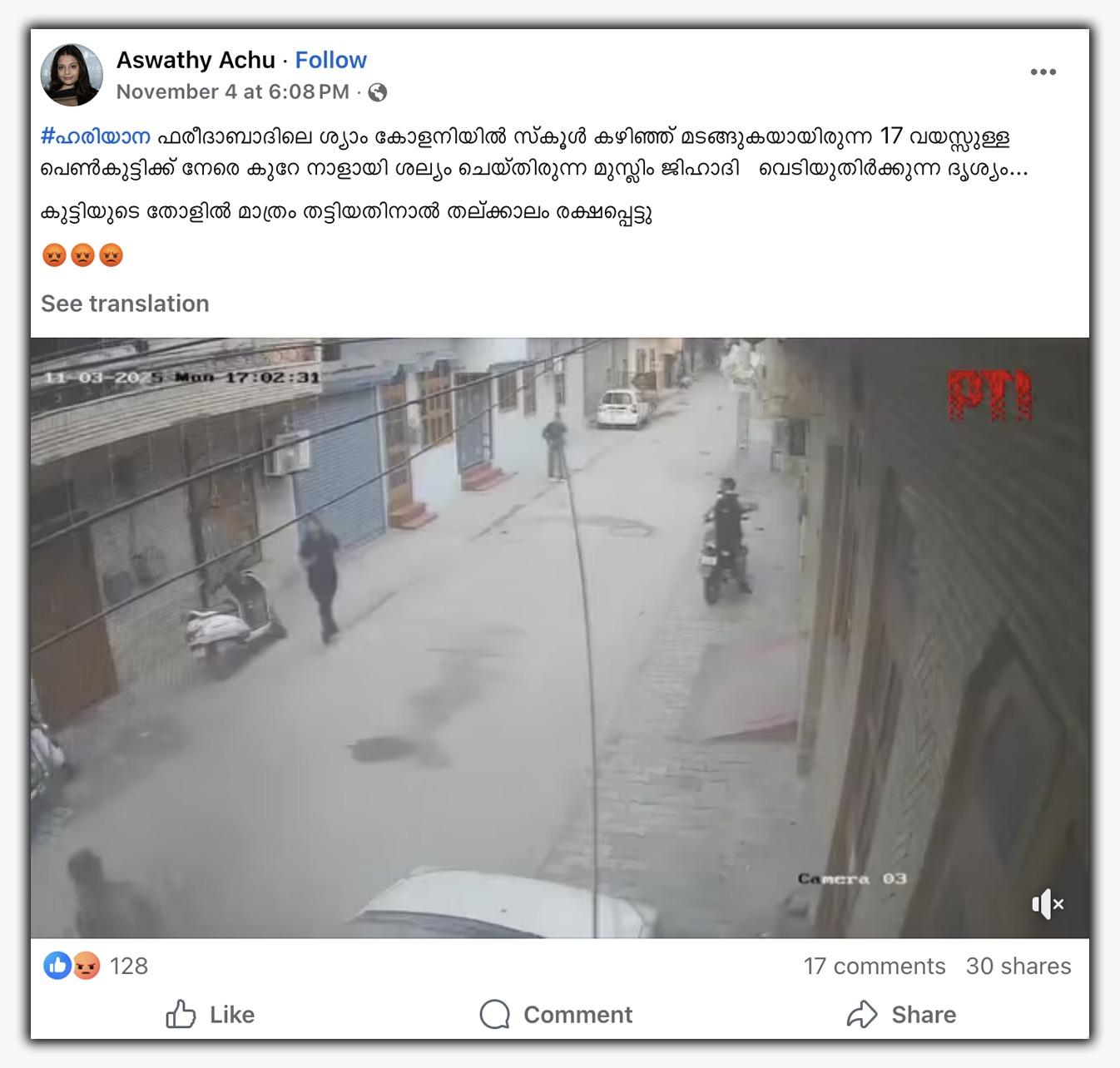Open the list of 128 reactions
Screen dimensions: 1120x1068
(128, 966)
